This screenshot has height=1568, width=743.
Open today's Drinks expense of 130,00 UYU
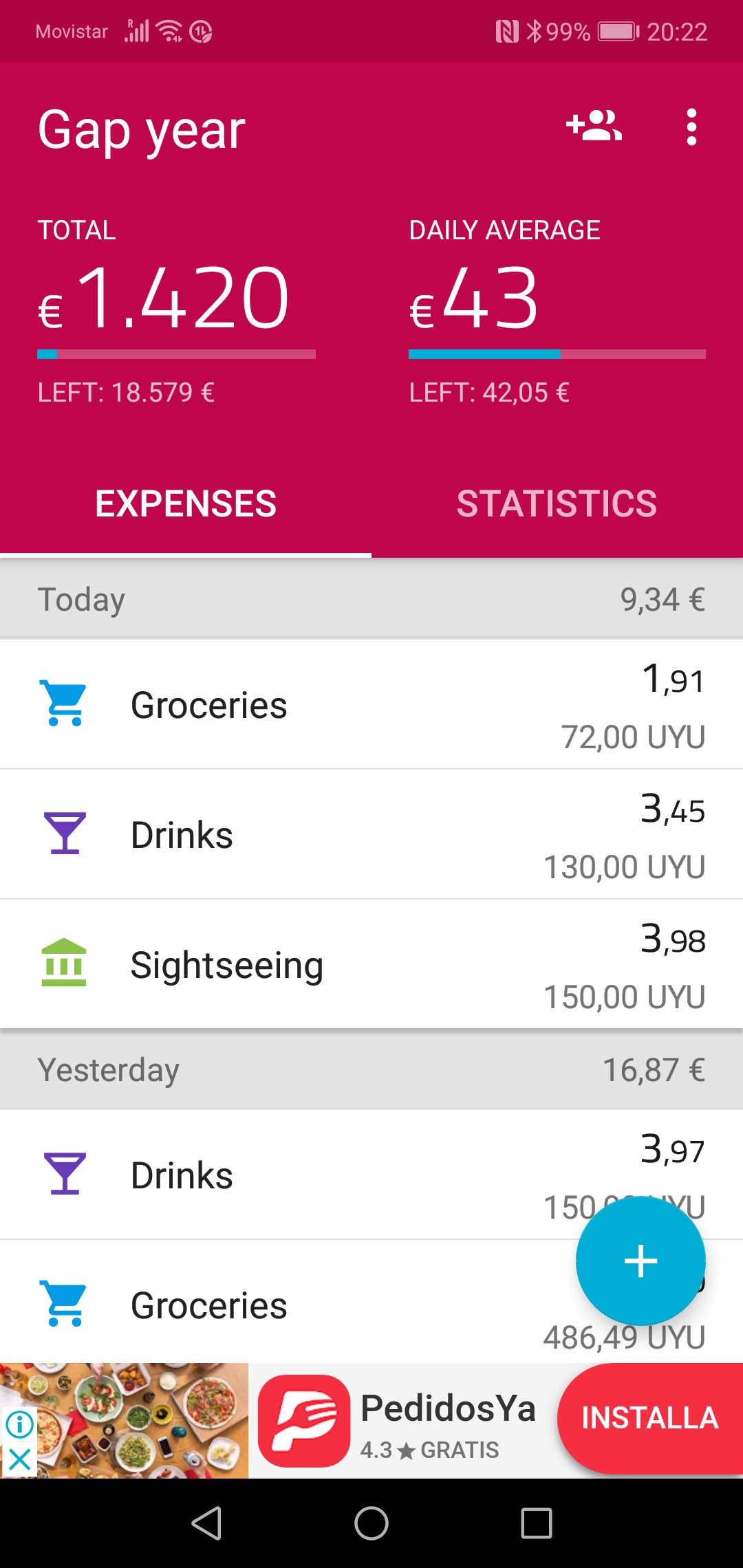click(371, 835)
